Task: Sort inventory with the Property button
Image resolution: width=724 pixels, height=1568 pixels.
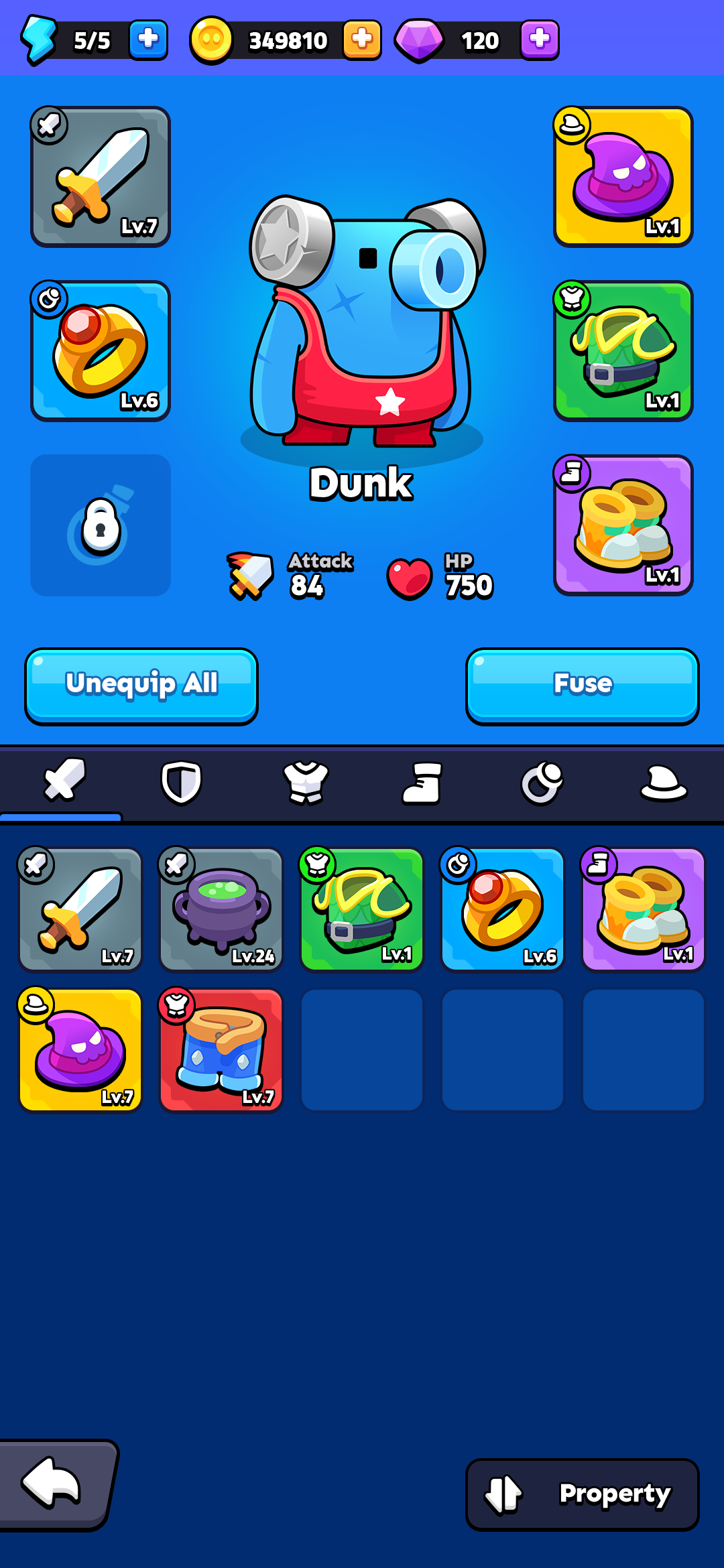Action: (x=582, y=1494)
